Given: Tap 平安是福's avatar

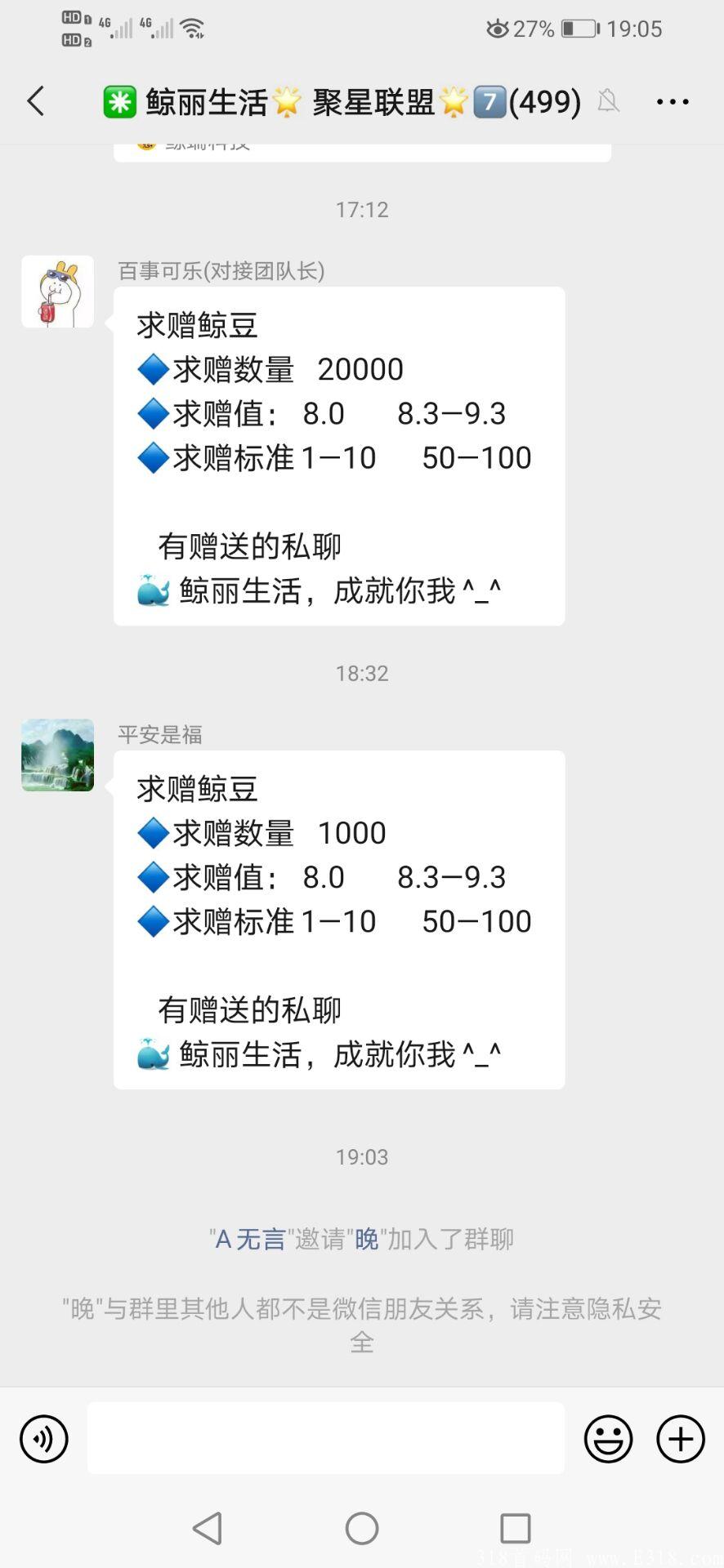Looking at the screenshot, I should [57, 755].
